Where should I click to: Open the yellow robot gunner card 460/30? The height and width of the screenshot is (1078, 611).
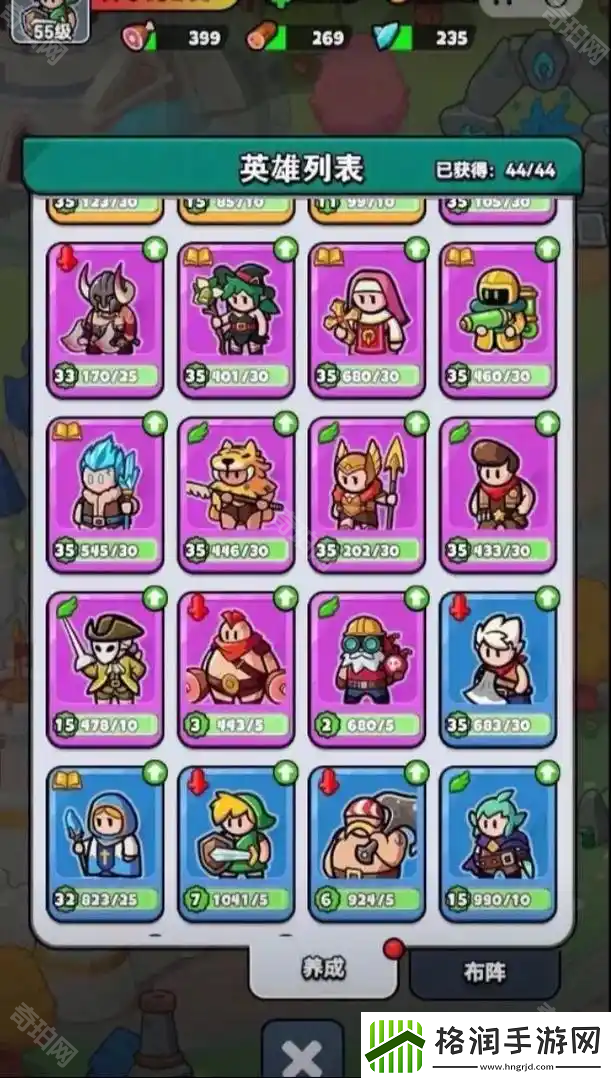(497, 319)
